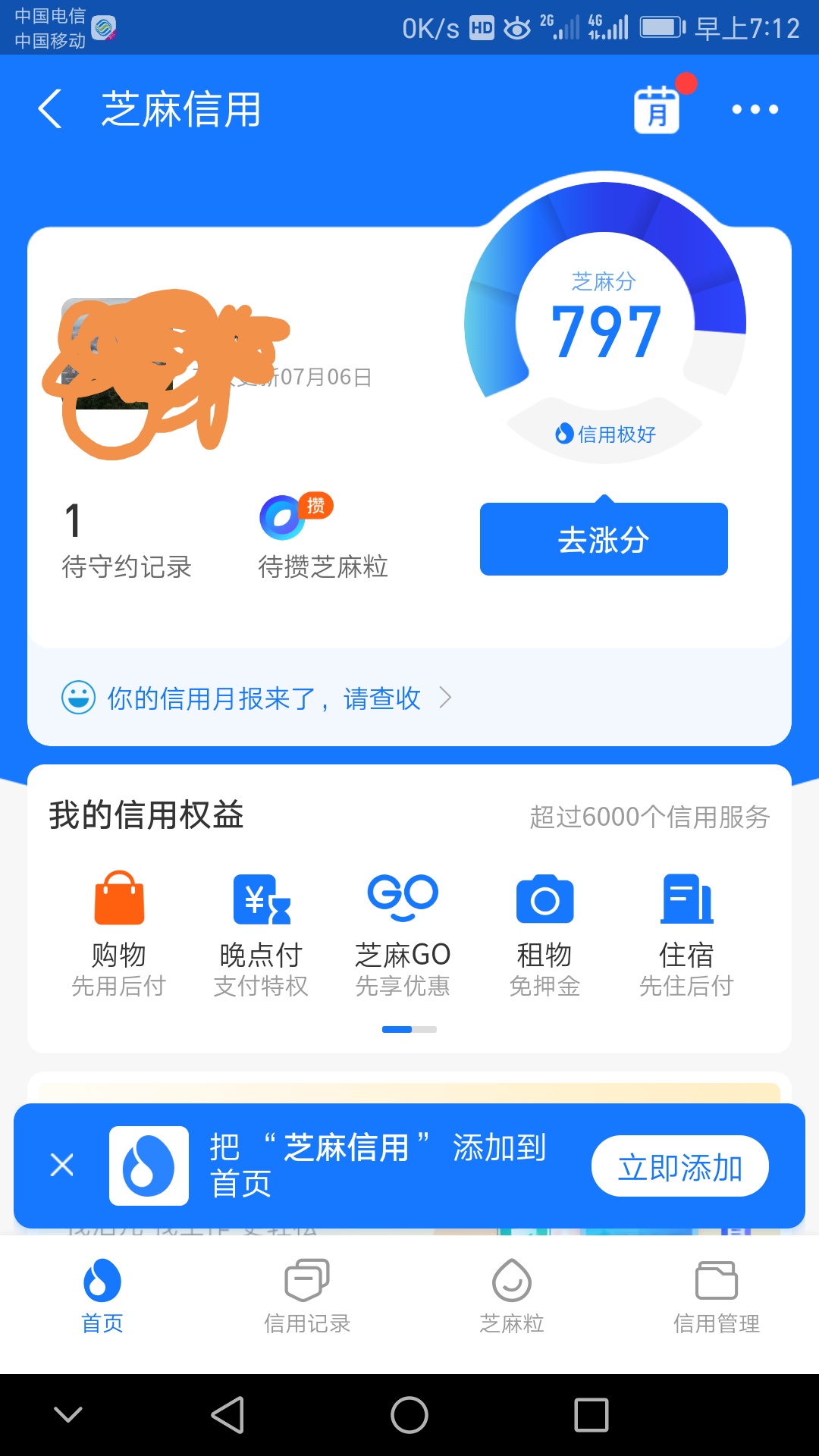Tap the 去涨分 button

pos(604,540)
